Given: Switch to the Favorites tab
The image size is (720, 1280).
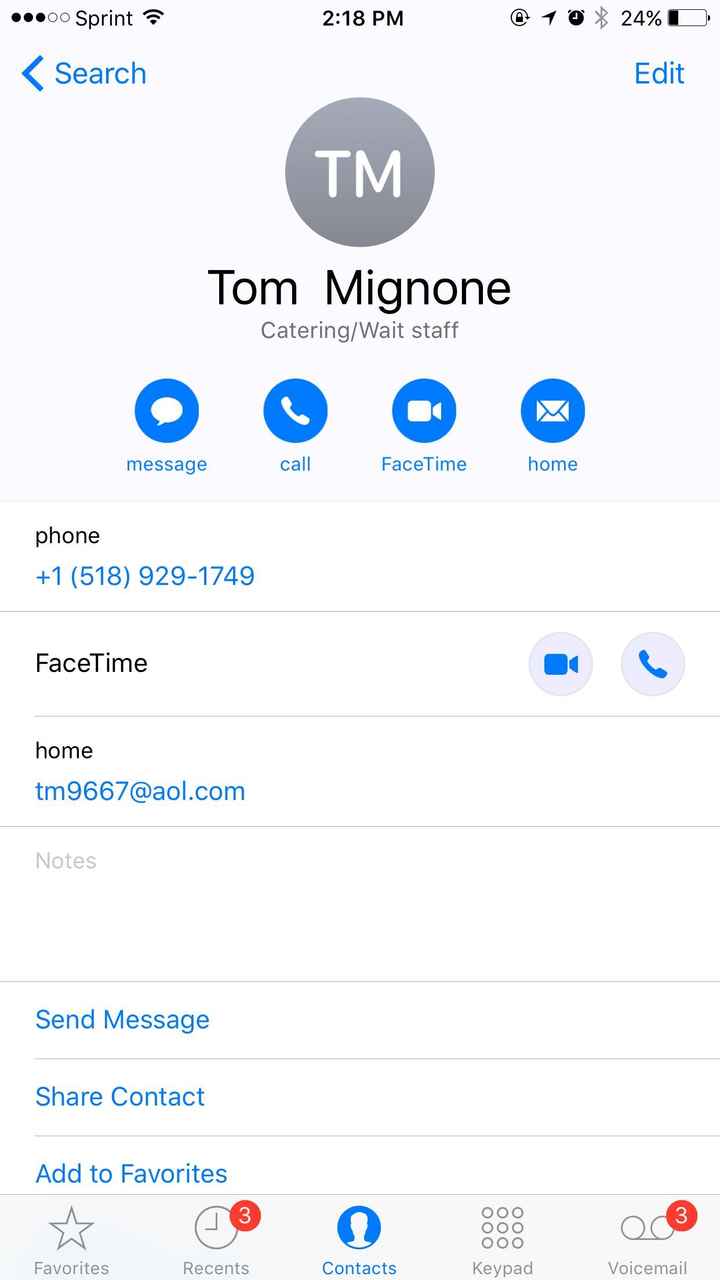Looking at the screenshot, I should [x=71, y=1240].
